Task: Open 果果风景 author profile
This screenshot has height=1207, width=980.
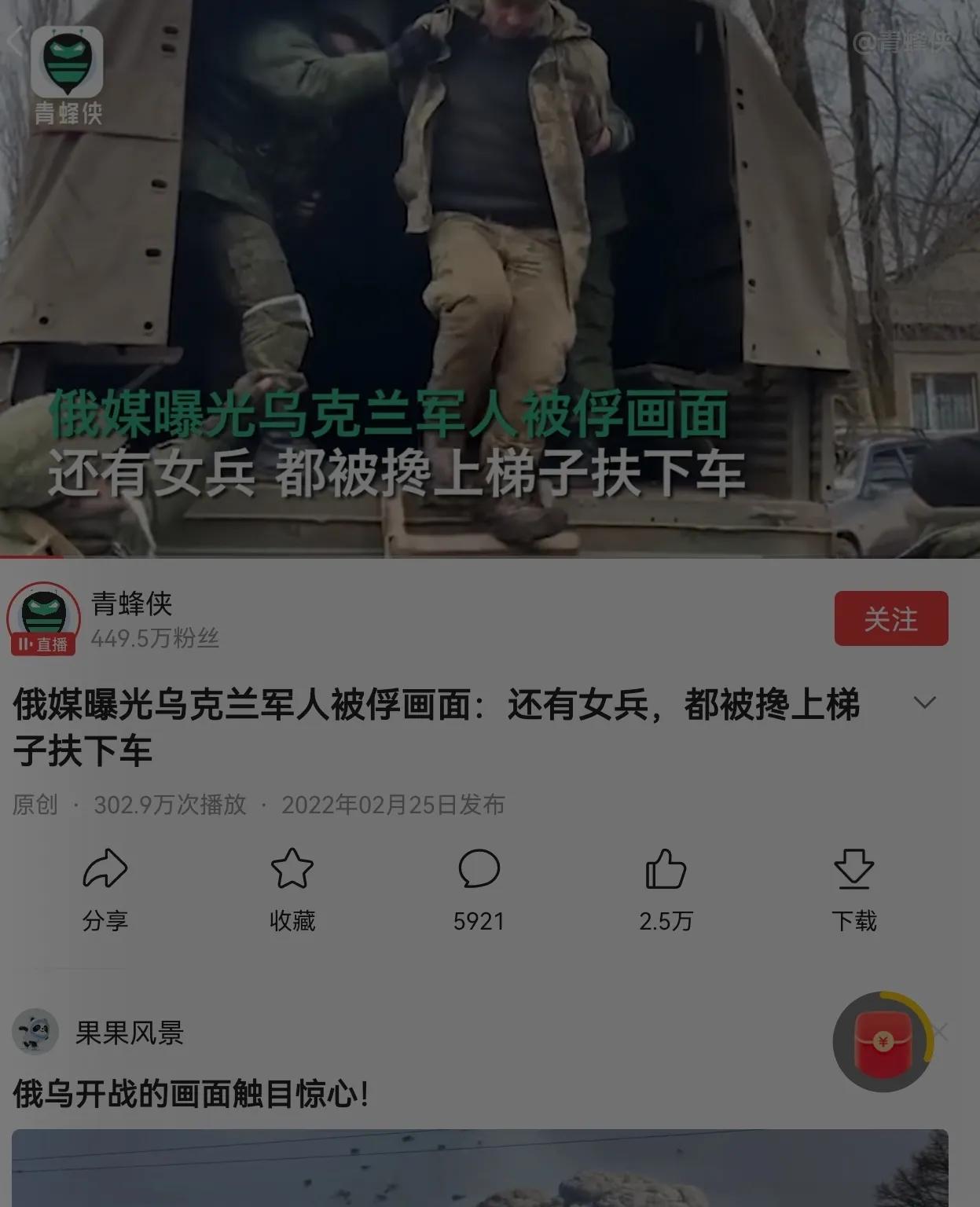Action: 36,1032
